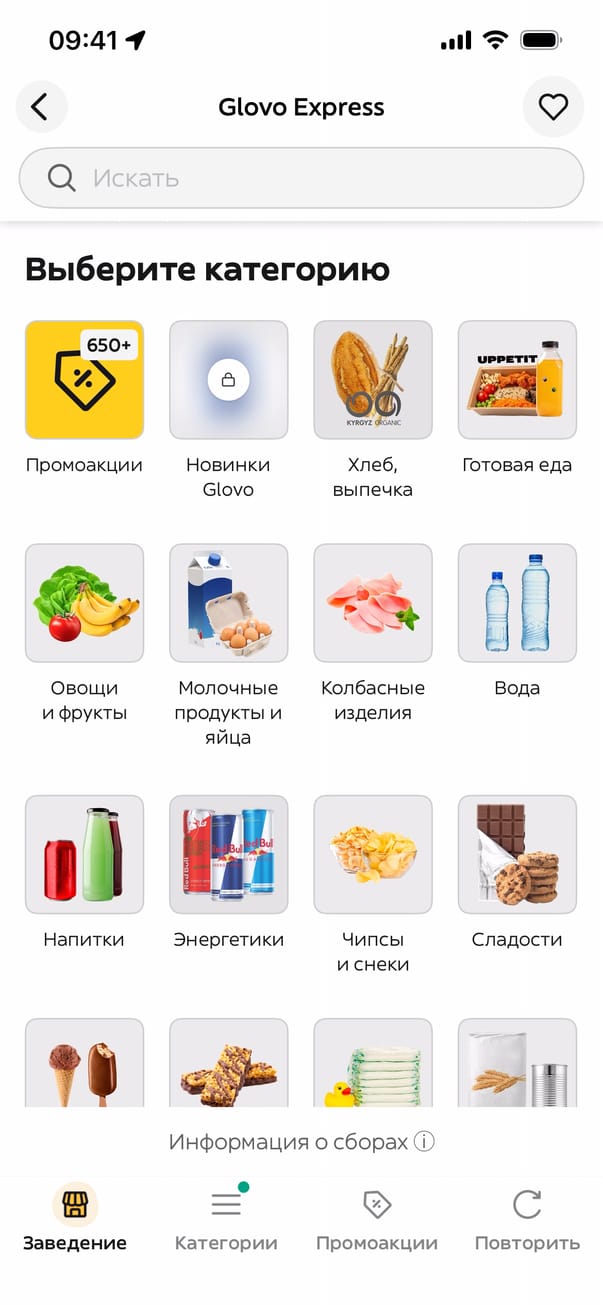Viewport: 603px width, 1305px height.
Task: Select Овощи и фрукты category
Action: [84, 603]
